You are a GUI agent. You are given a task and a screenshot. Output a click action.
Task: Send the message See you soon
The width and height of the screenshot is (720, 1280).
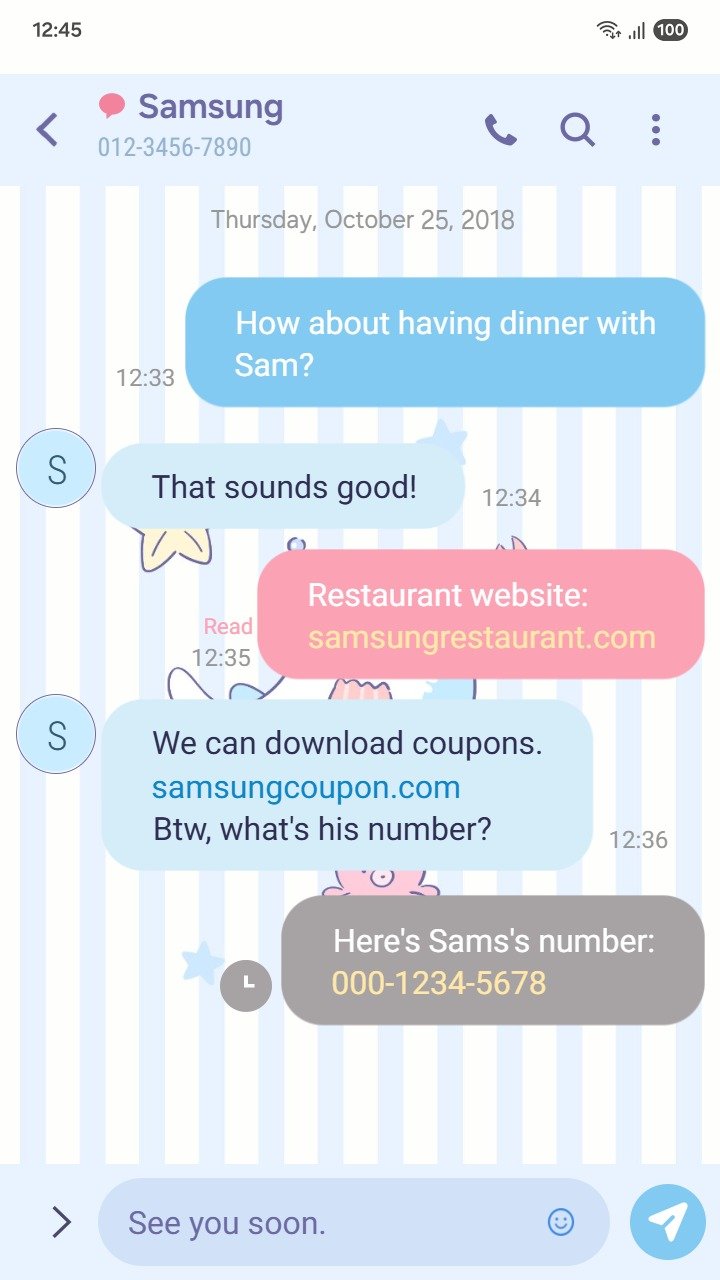click(668, 1221)
